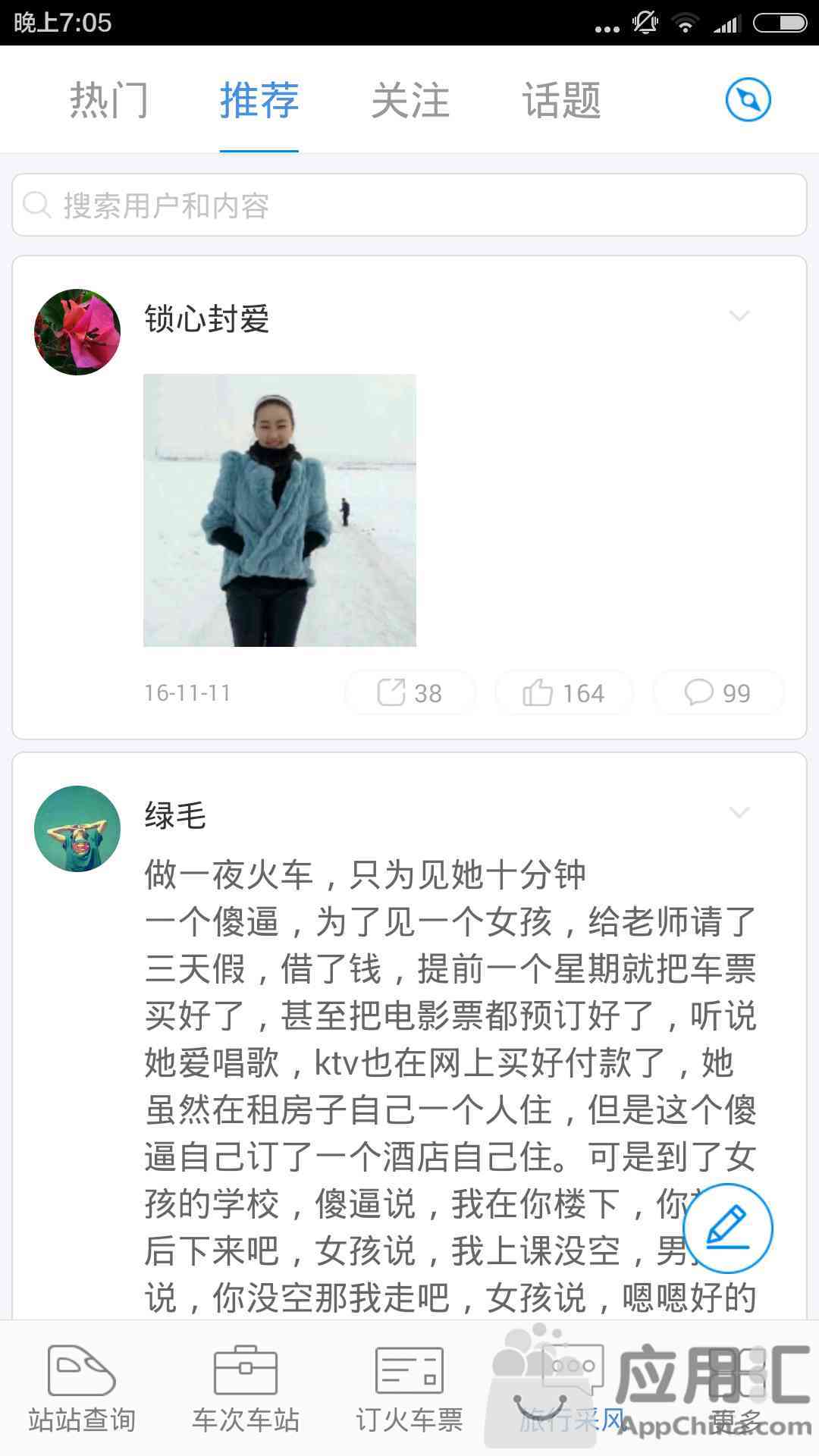Expand the dropdown arrow on 绿毛's post
The width and height of the screenshot is (819, 1456).
739,812
